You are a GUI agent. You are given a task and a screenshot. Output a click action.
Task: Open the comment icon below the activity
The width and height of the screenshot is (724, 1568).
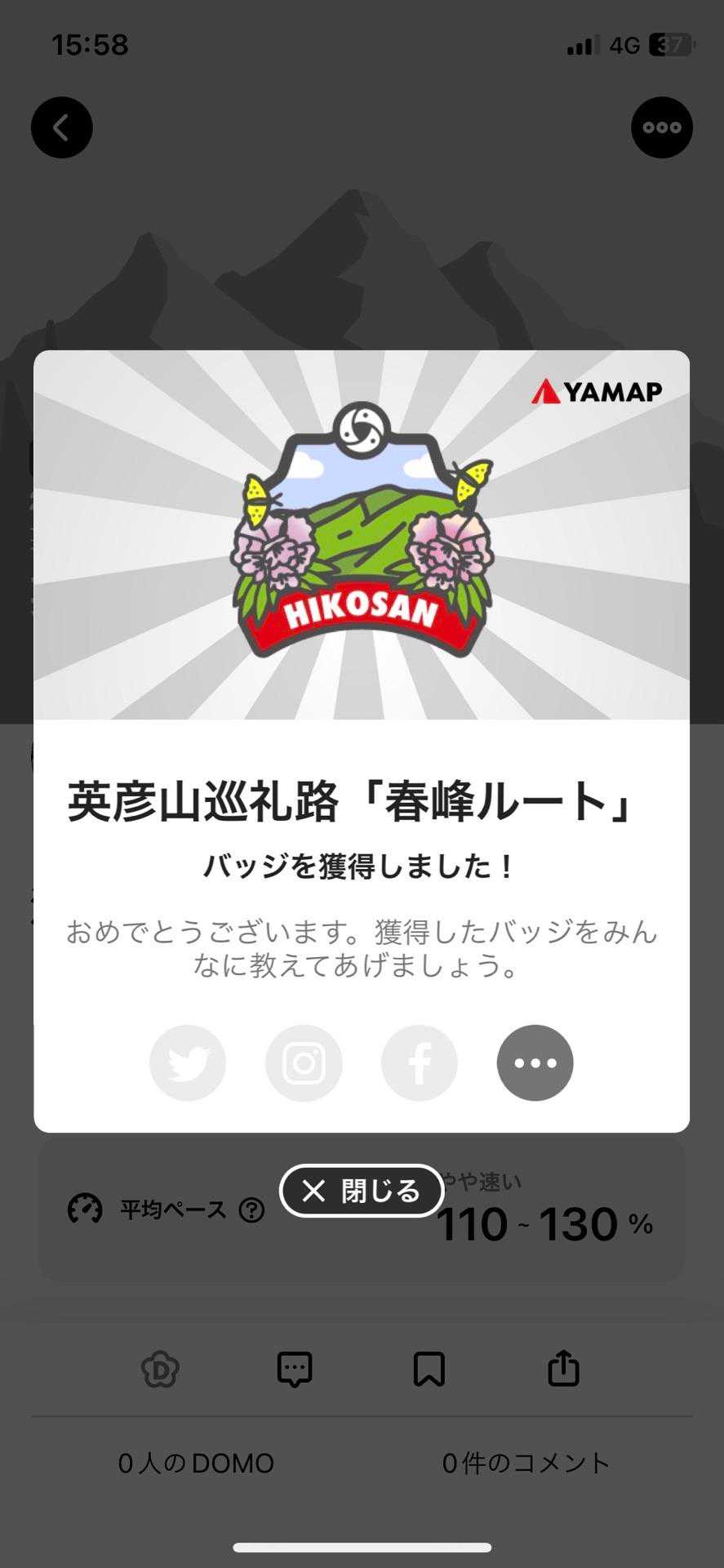tap(295, 1370)
